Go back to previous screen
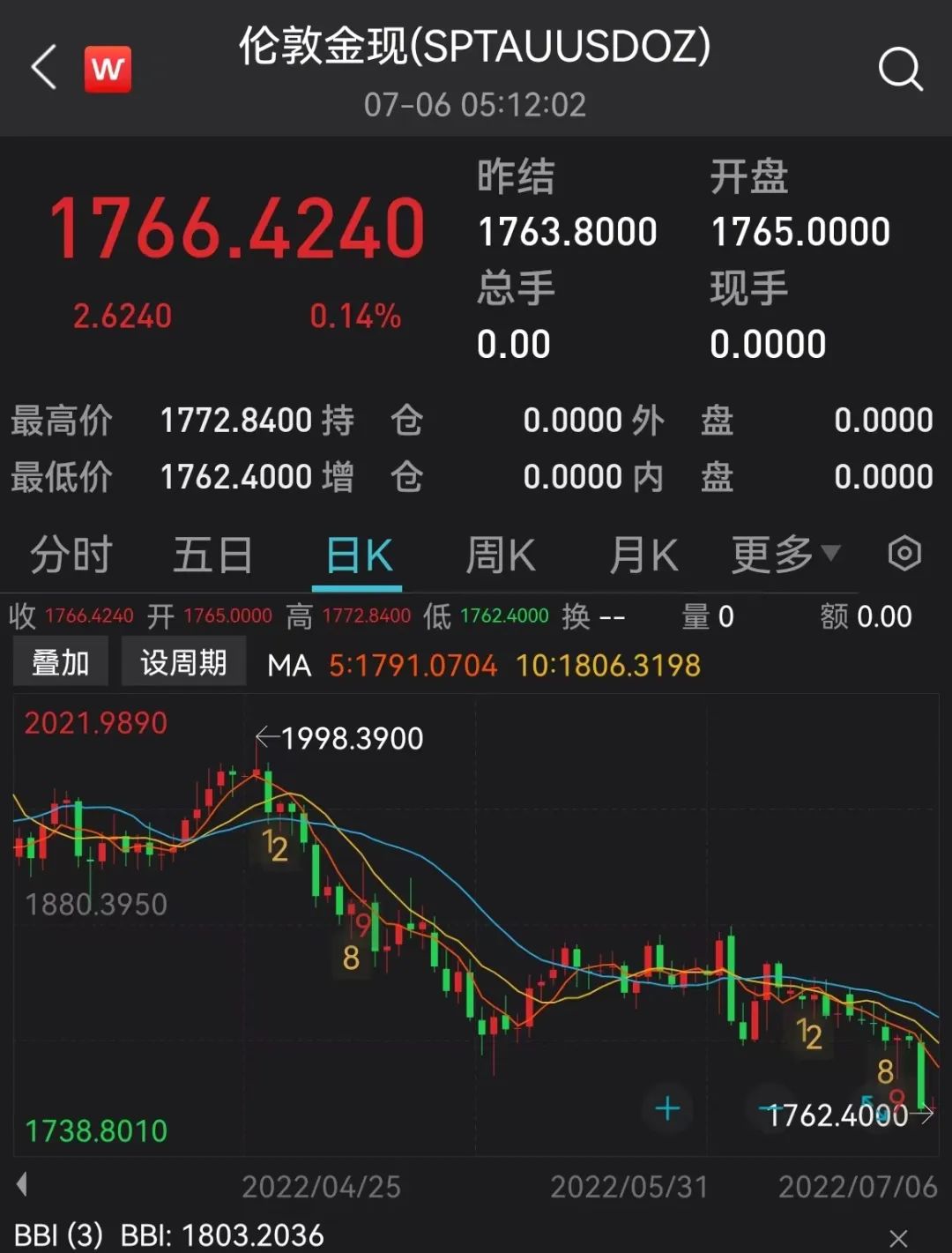952x1253 pixels. point(44,69)
